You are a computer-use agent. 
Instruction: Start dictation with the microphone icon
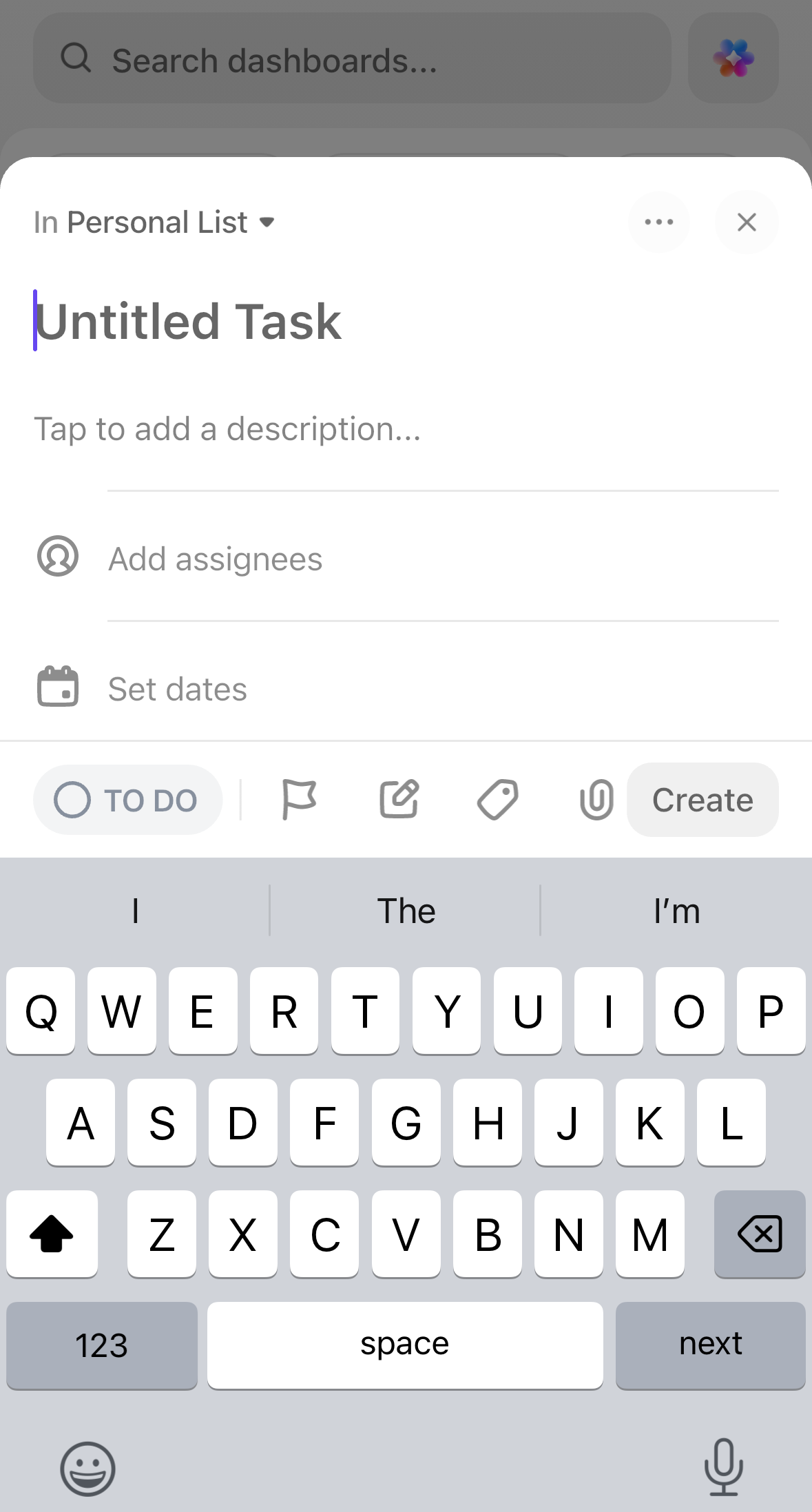pyautogui.click(x=725, y=1466)
